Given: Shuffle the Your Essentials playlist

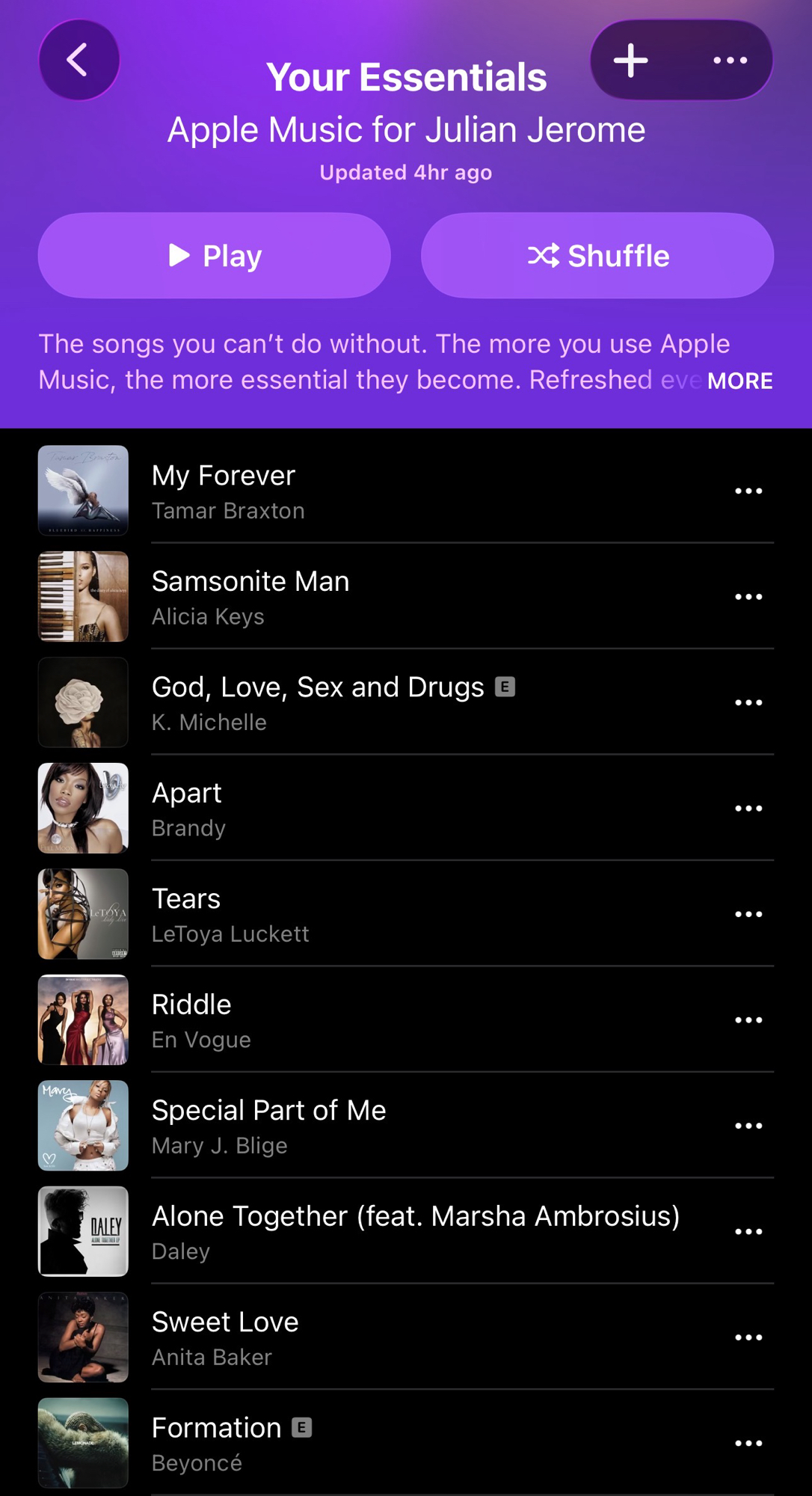Looking at the screenshot, I should pyautogui.click(x=597, y=256).
